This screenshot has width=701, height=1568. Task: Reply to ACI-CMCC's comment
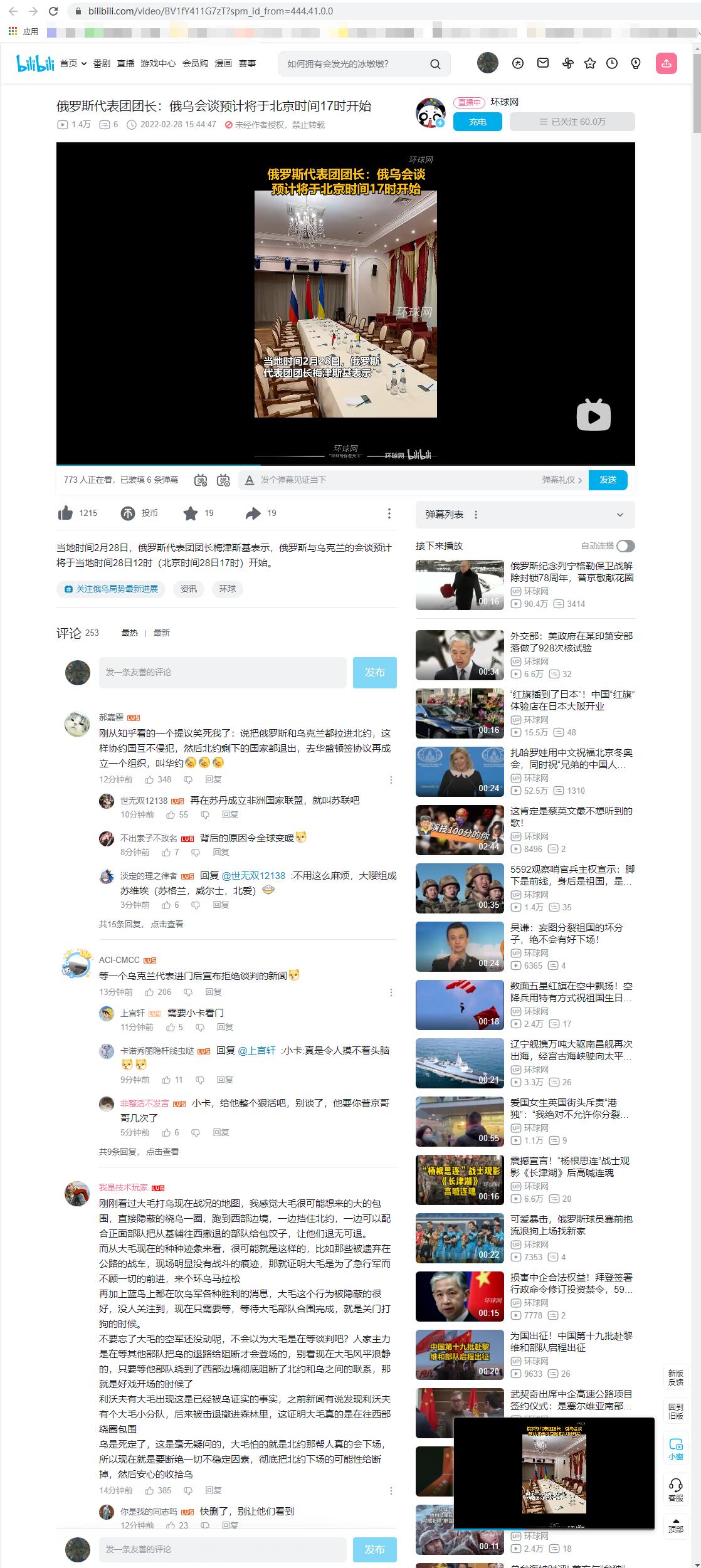pos(213,992)
